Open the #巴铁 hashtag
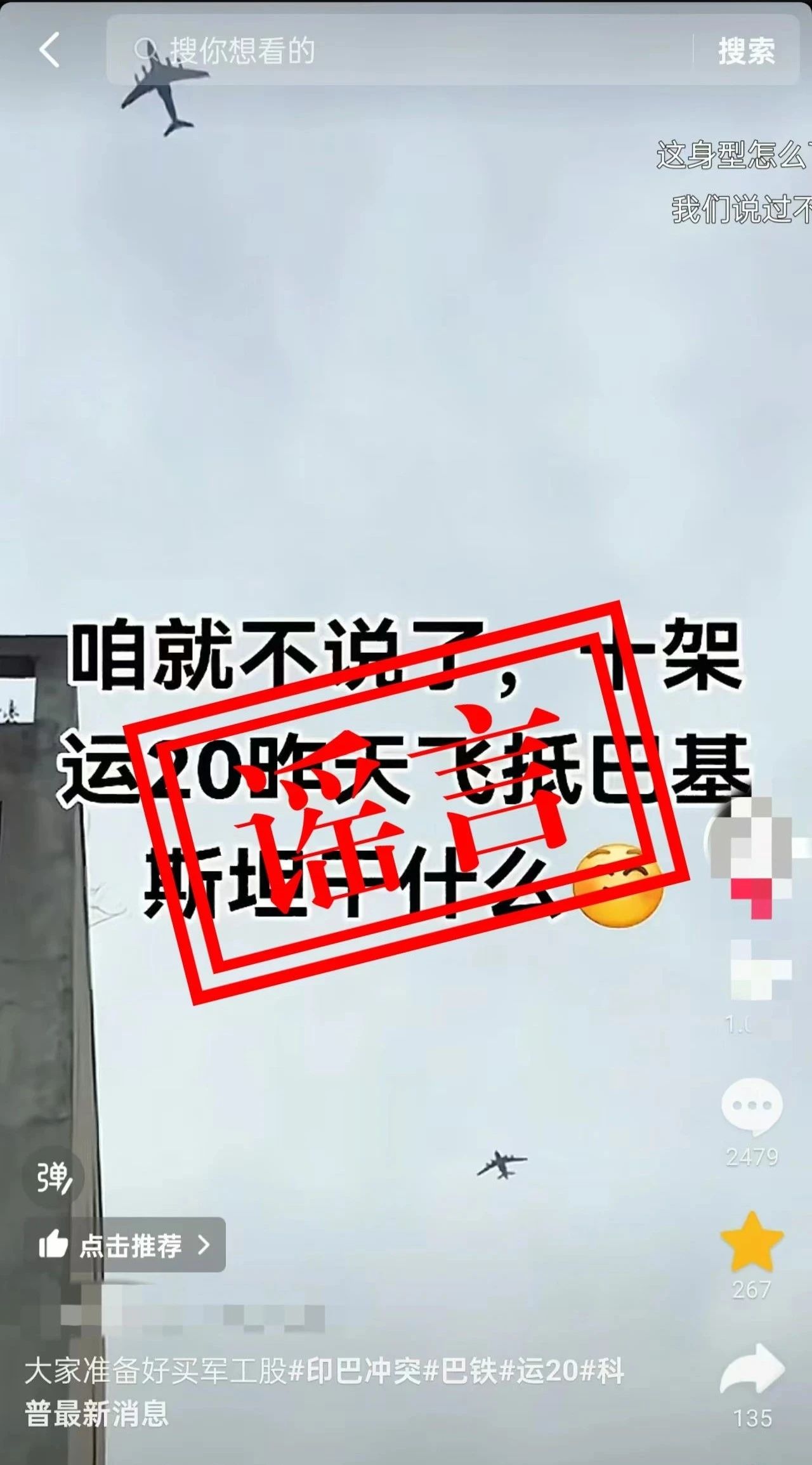Viewport: 812px width, 1465px height. 461,1371
